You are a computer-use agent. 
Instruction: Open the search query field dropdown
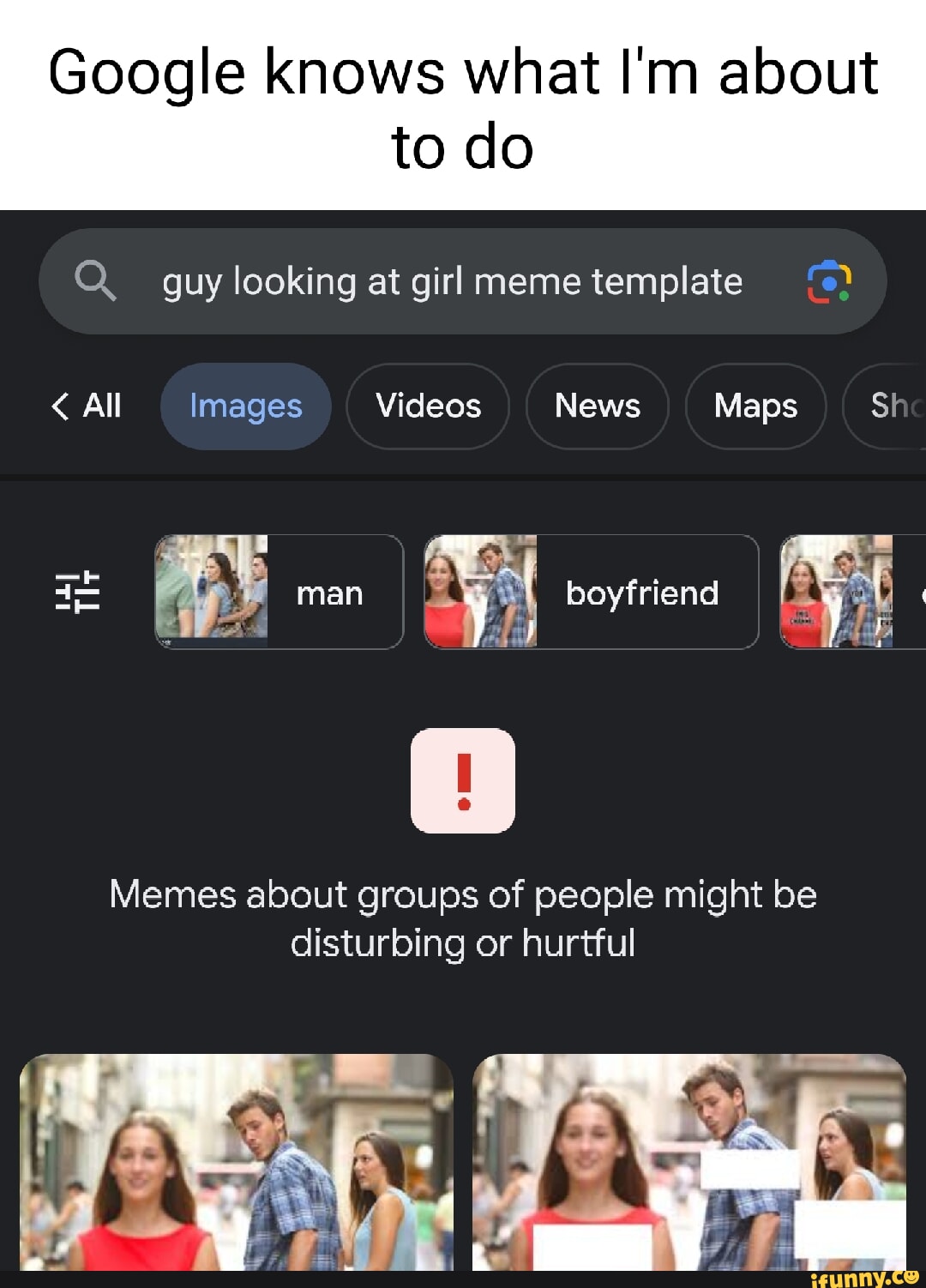pos(450,281)
